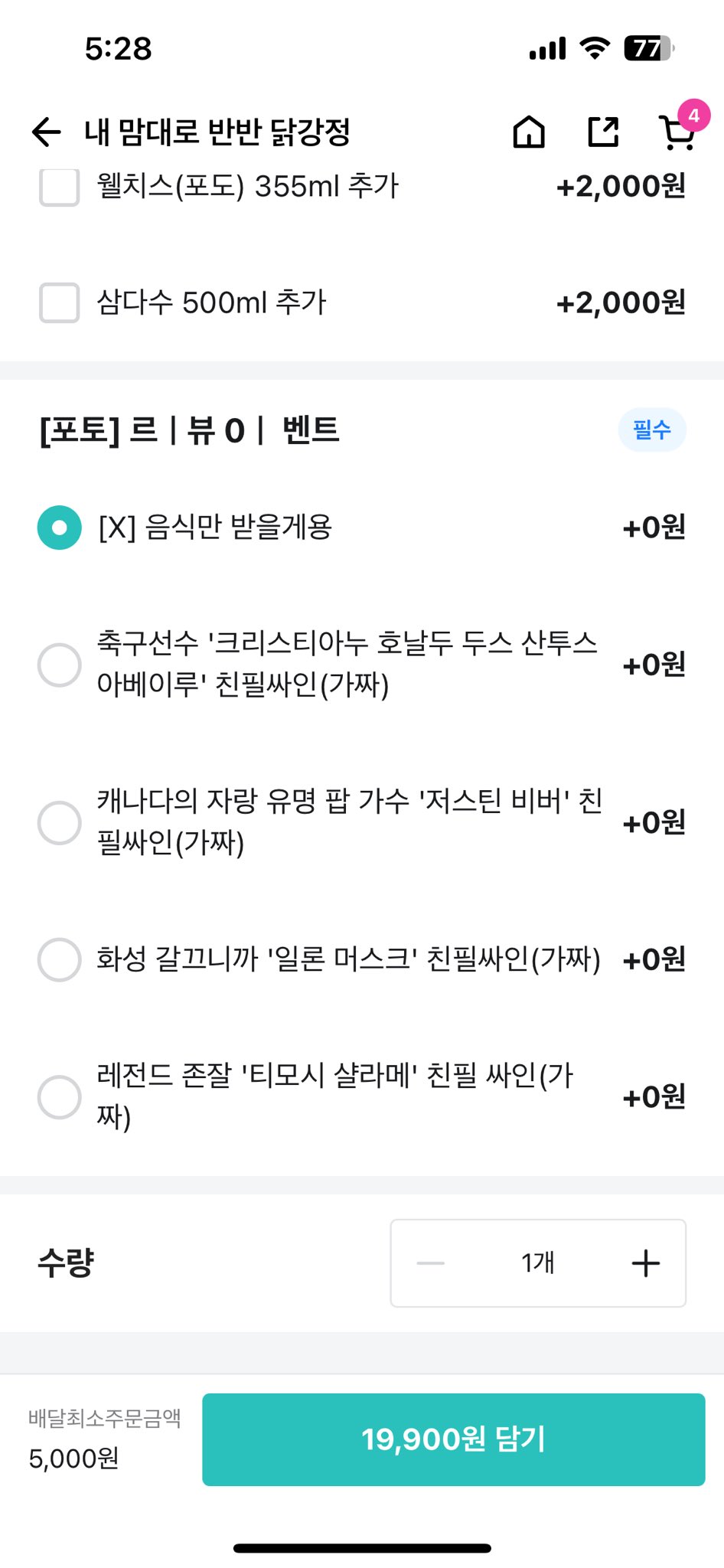The height and width of the screenshot is (1568, 724).
Task: Tap the share icon in top bar
Action: (604, 132)
